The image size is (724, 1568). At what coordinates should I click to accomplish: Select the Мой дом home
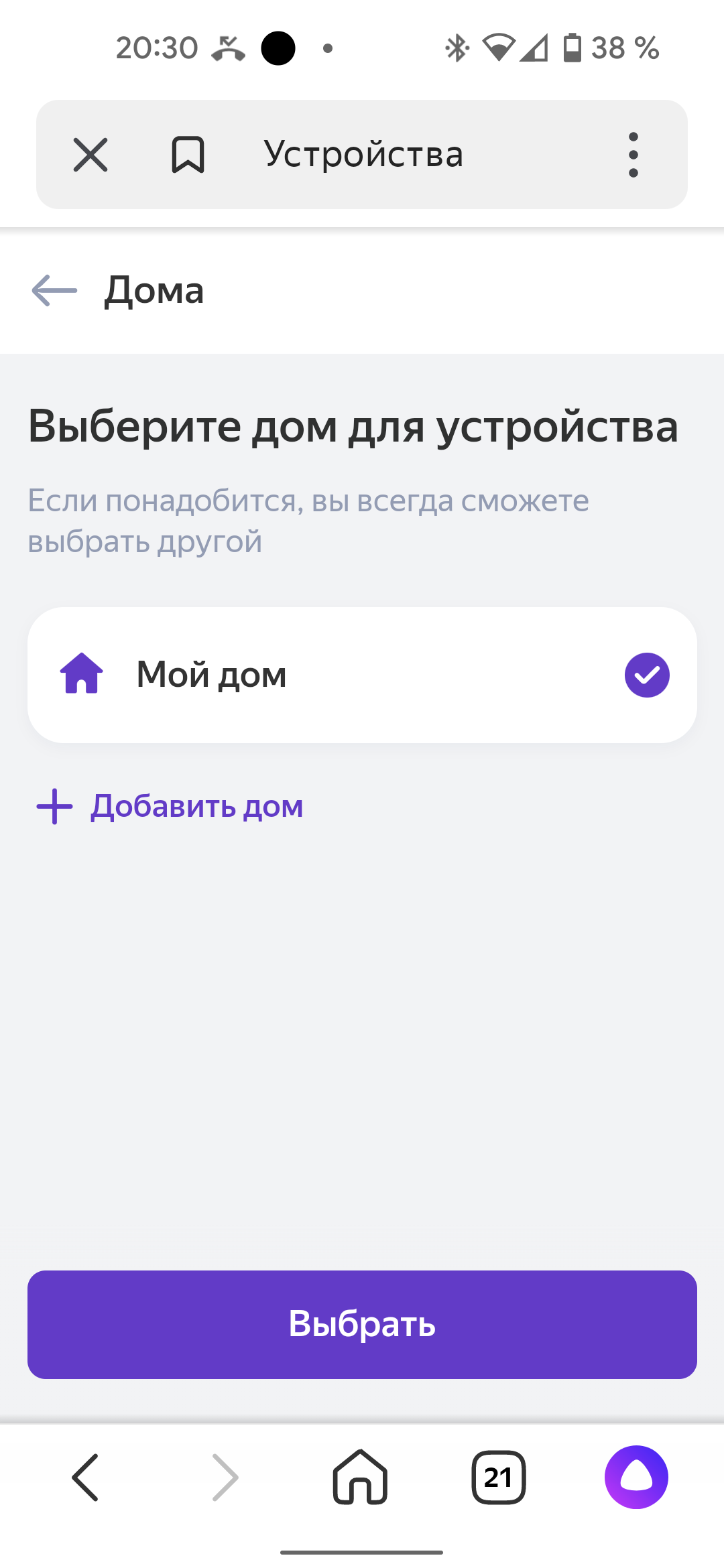point(362,675)
